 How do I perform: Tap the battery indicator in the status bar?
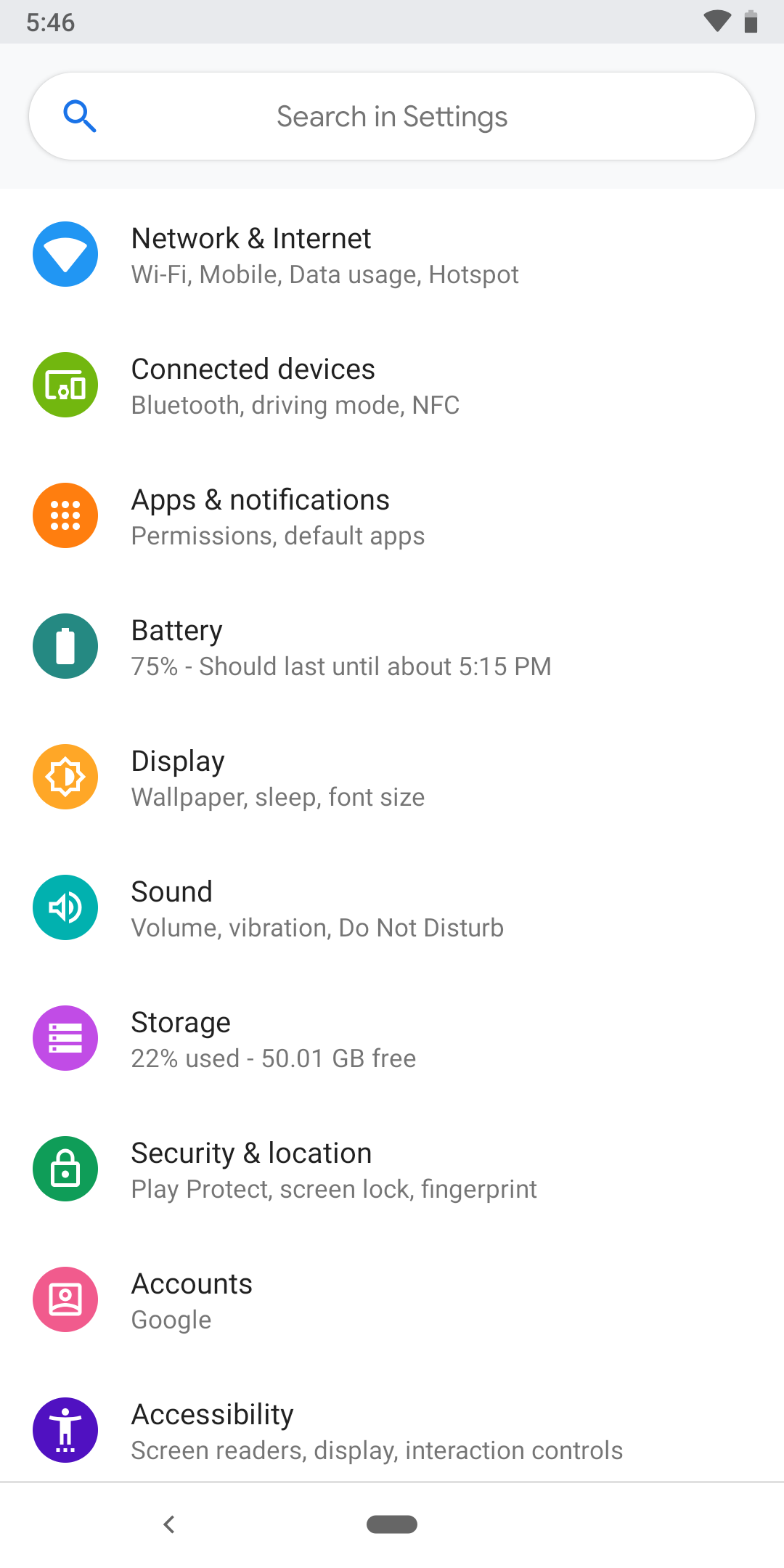click(752, 23)
